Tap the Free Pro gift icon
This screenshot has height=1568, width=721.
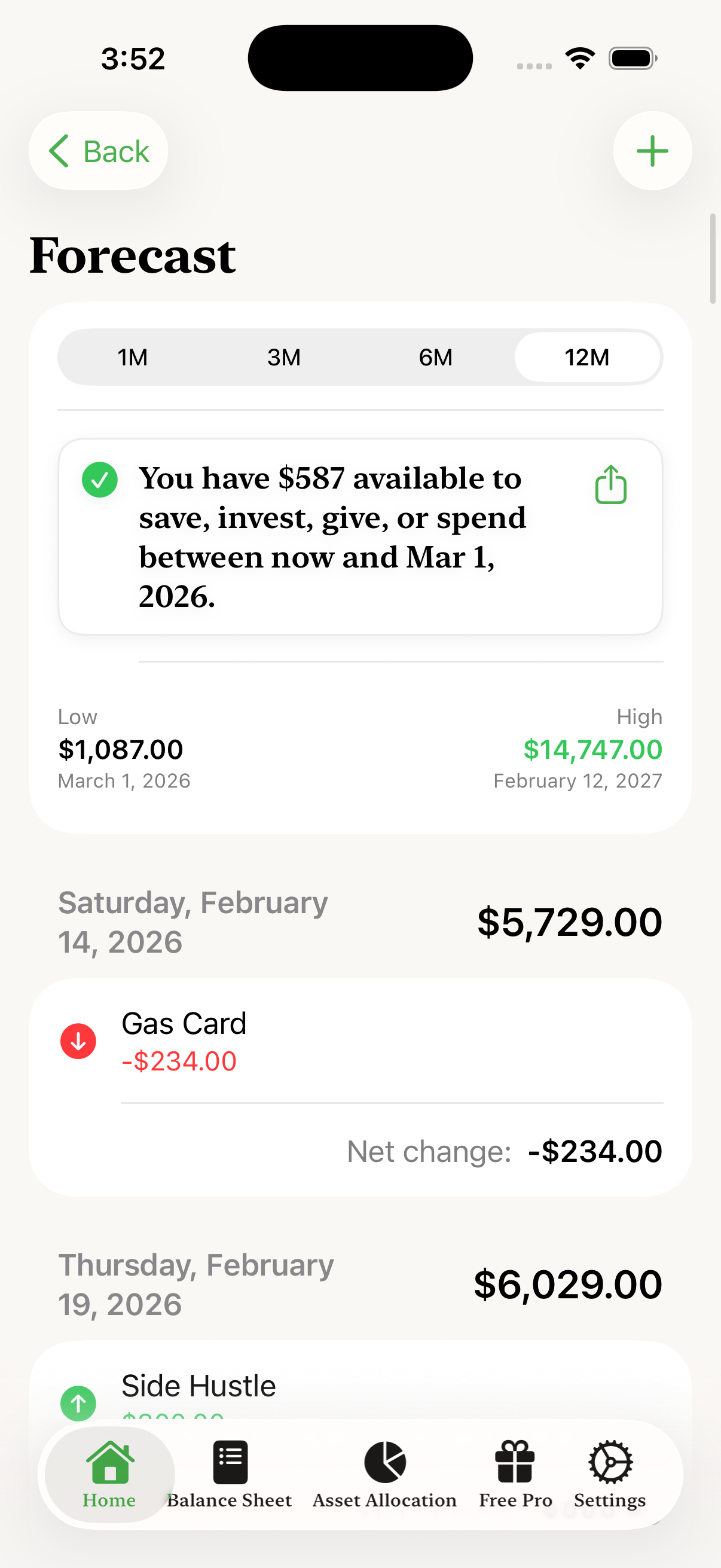click(x=515, y=1460)
